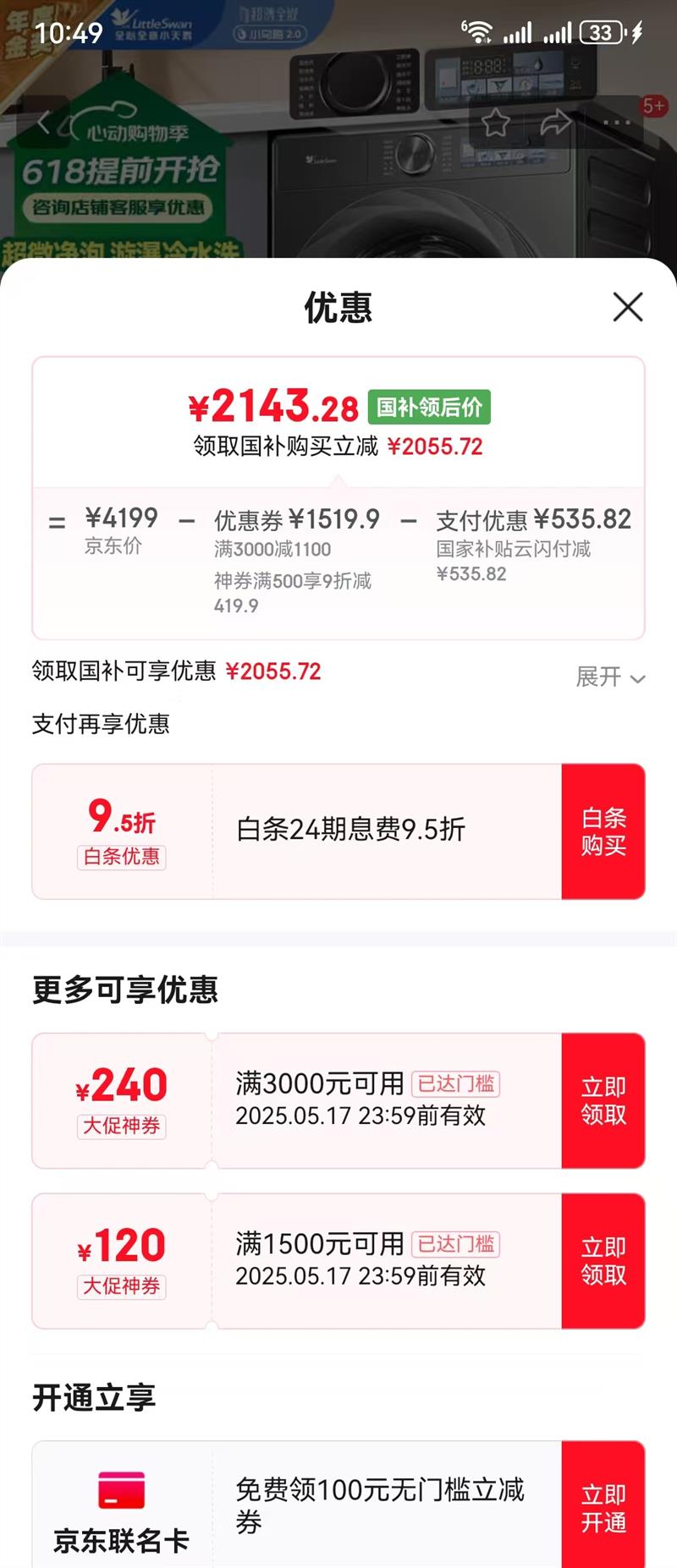Expand the 国补 discount details with 展开
This screenshot has width=677, height=1568.
pos(610,677)
